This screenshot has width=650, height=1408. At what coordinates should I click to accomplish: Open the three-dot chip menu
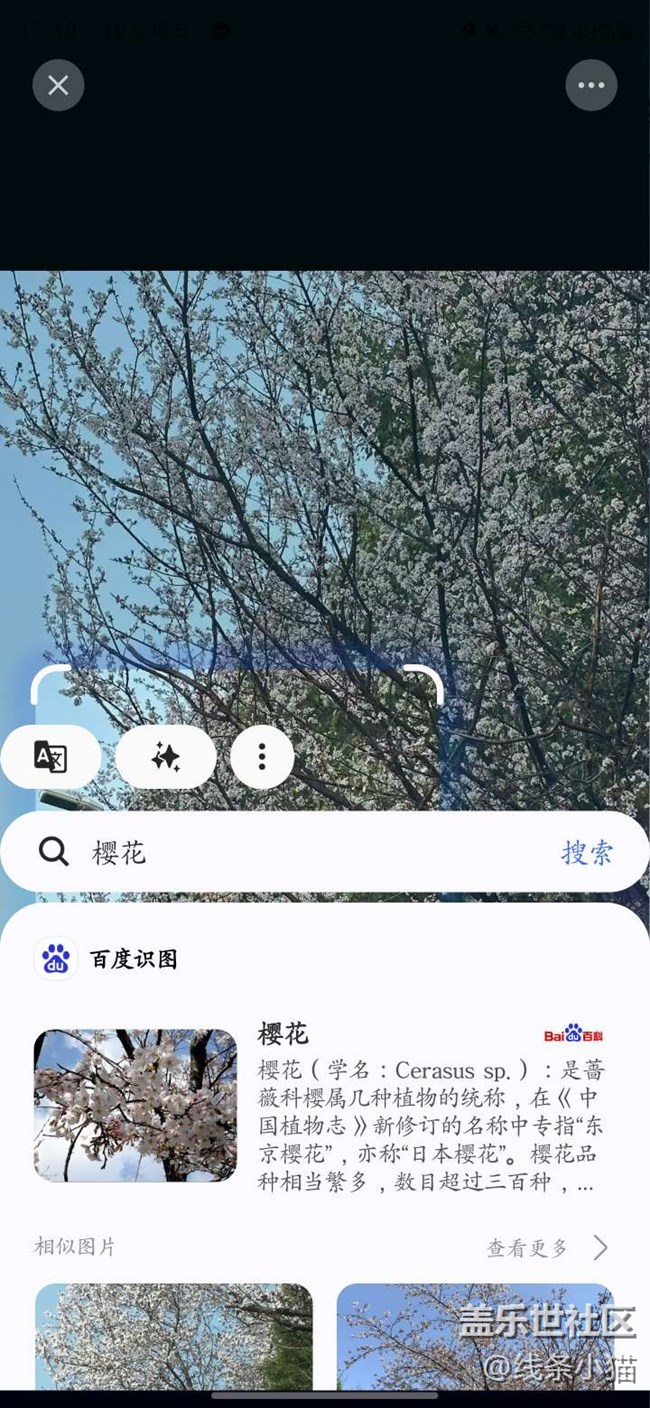coord(262,757)
